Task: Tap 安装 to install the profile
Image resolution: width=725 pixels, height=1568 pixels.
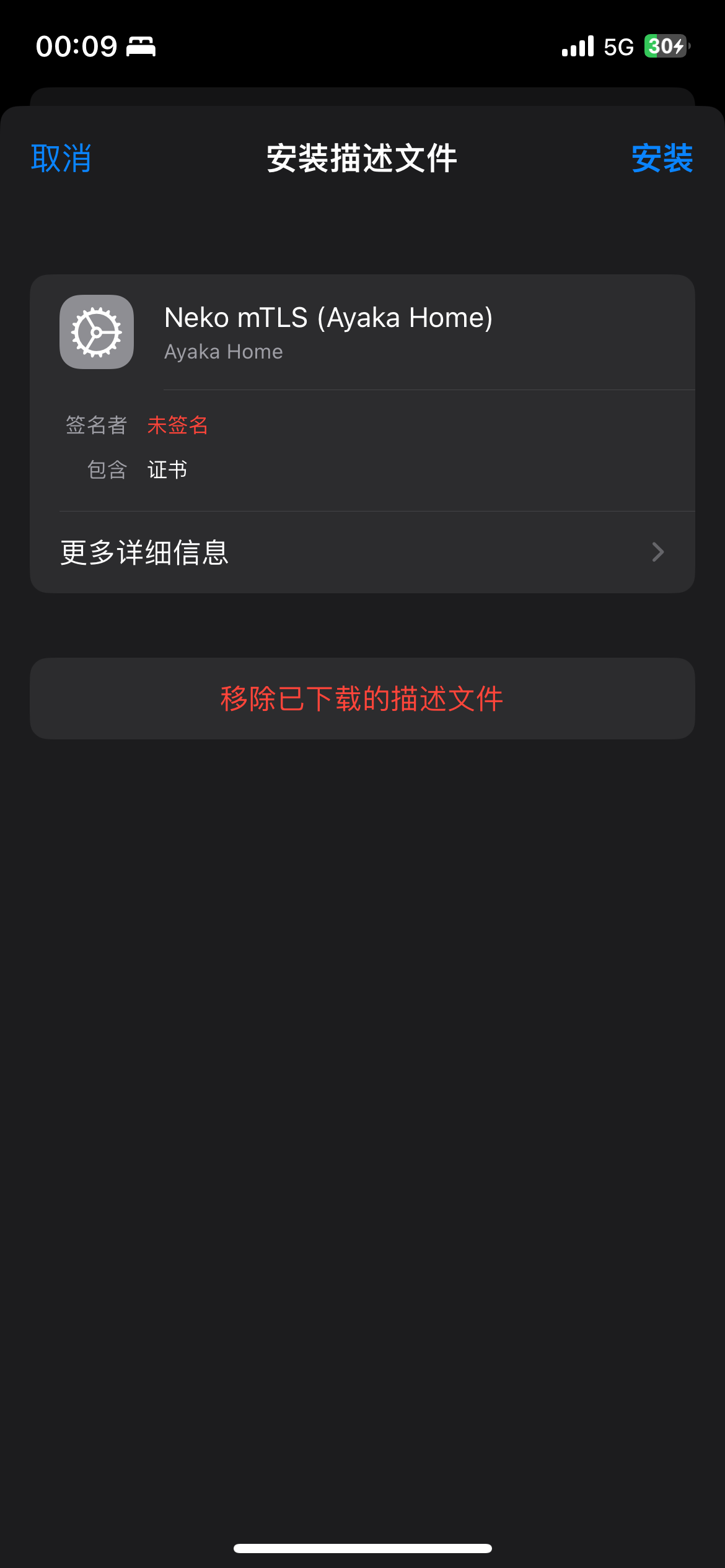Action: (x=662, y=159)
